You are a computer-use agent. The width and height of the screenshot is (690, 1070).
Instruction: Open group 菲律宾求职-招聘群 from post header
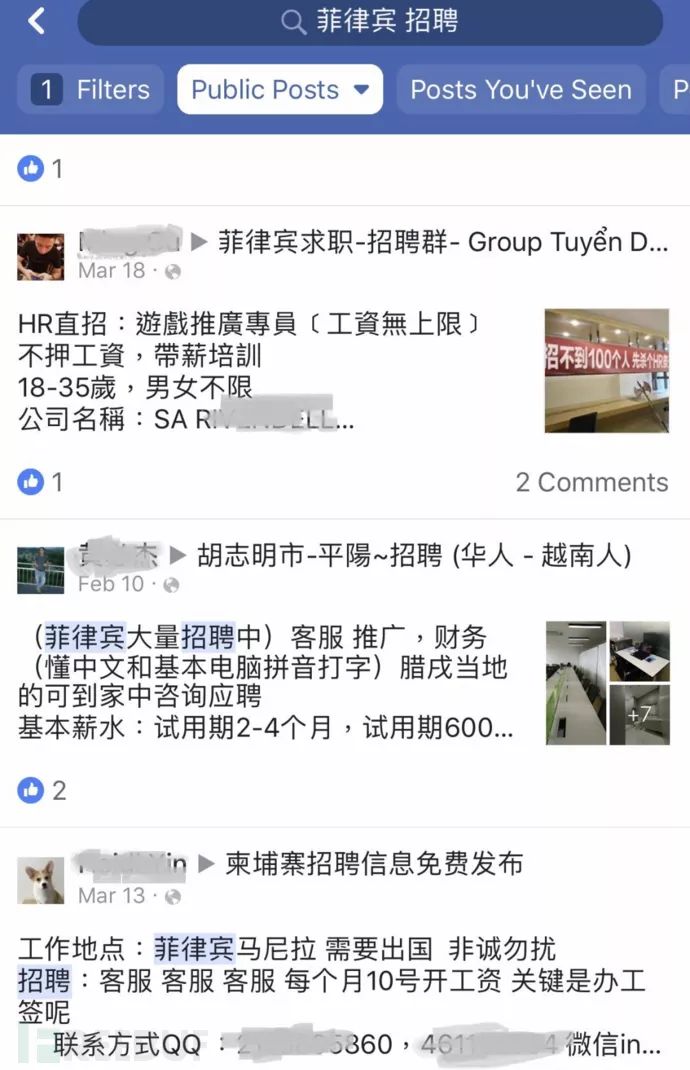click(x=442, y=242)
